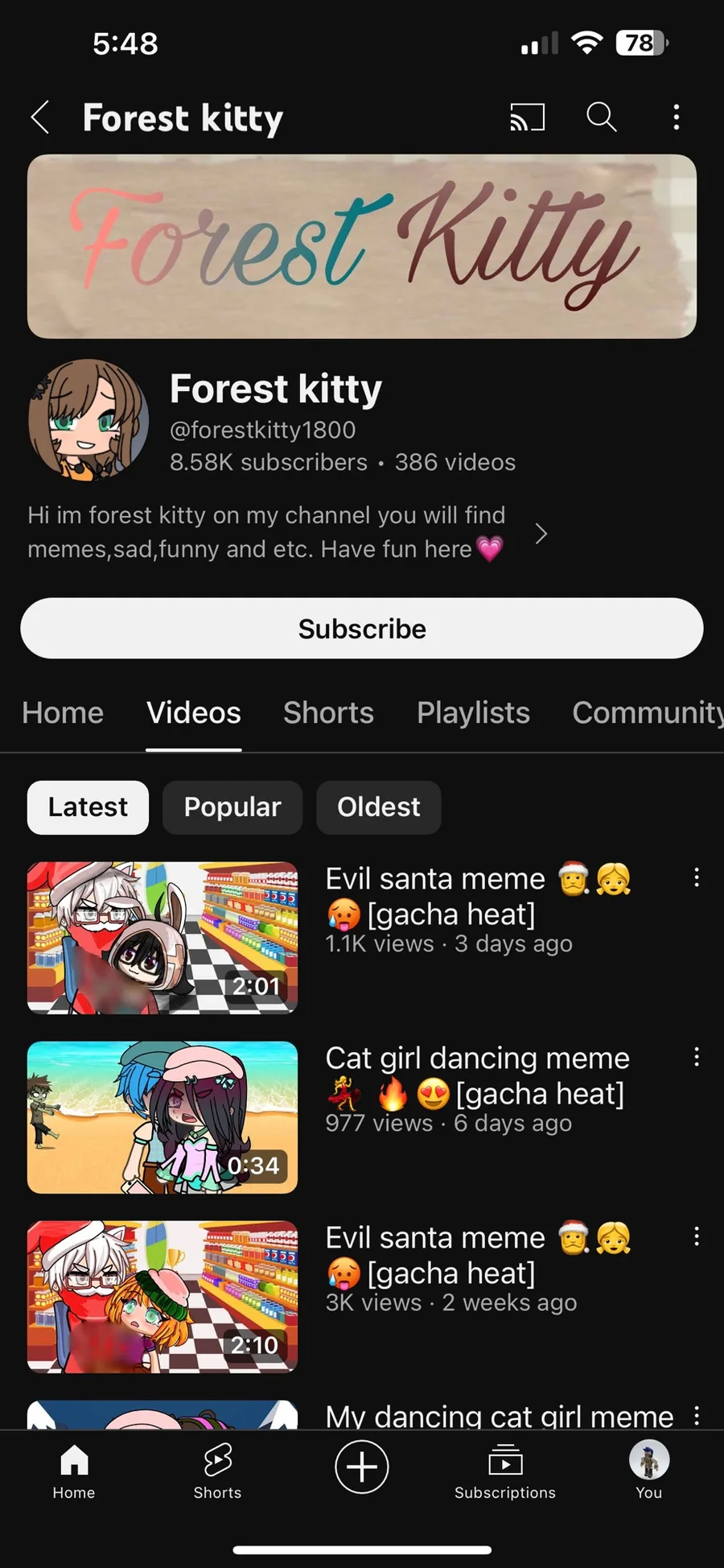The height and width of the screenshot is (1568, 724).
Task: Expand the channel description
Action: pyautogui.click(x=541, y=533)
